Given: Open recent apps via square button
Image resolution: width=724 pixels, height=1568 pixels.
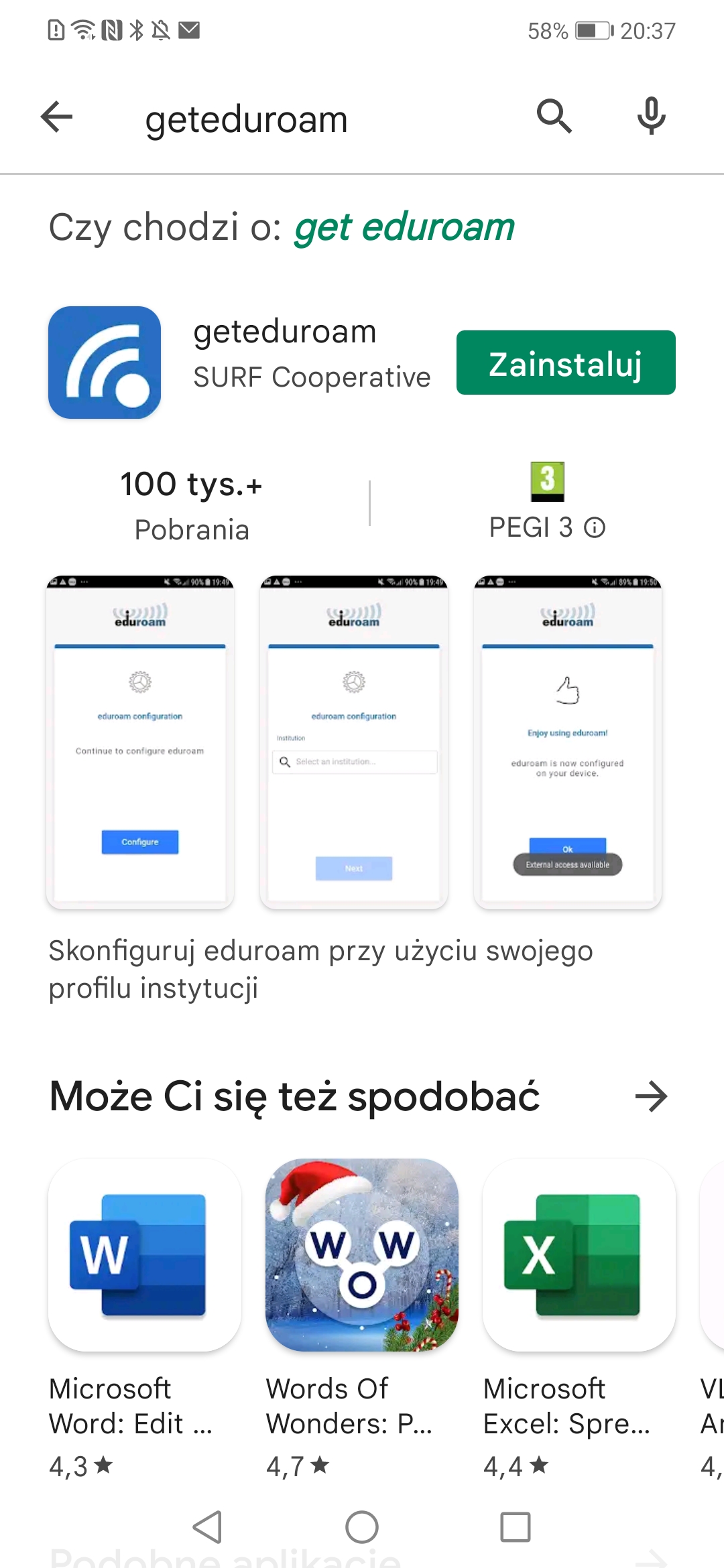Looking at the screenshot, I should 516,1527.
